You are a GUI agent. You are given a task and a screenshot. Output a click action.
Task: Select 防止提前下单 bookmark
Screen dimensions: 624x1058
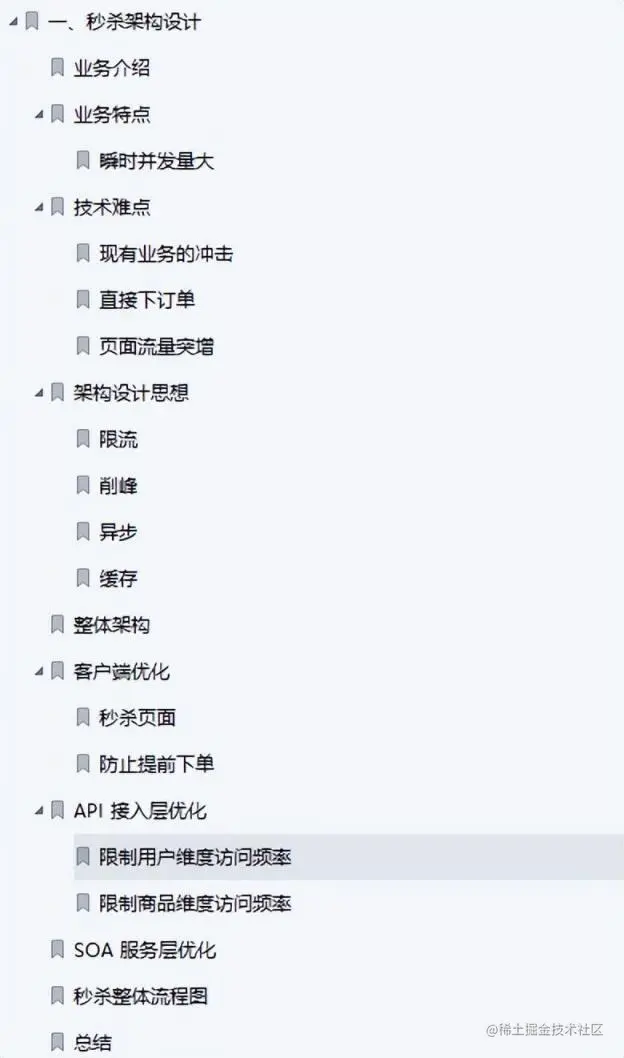156,764
